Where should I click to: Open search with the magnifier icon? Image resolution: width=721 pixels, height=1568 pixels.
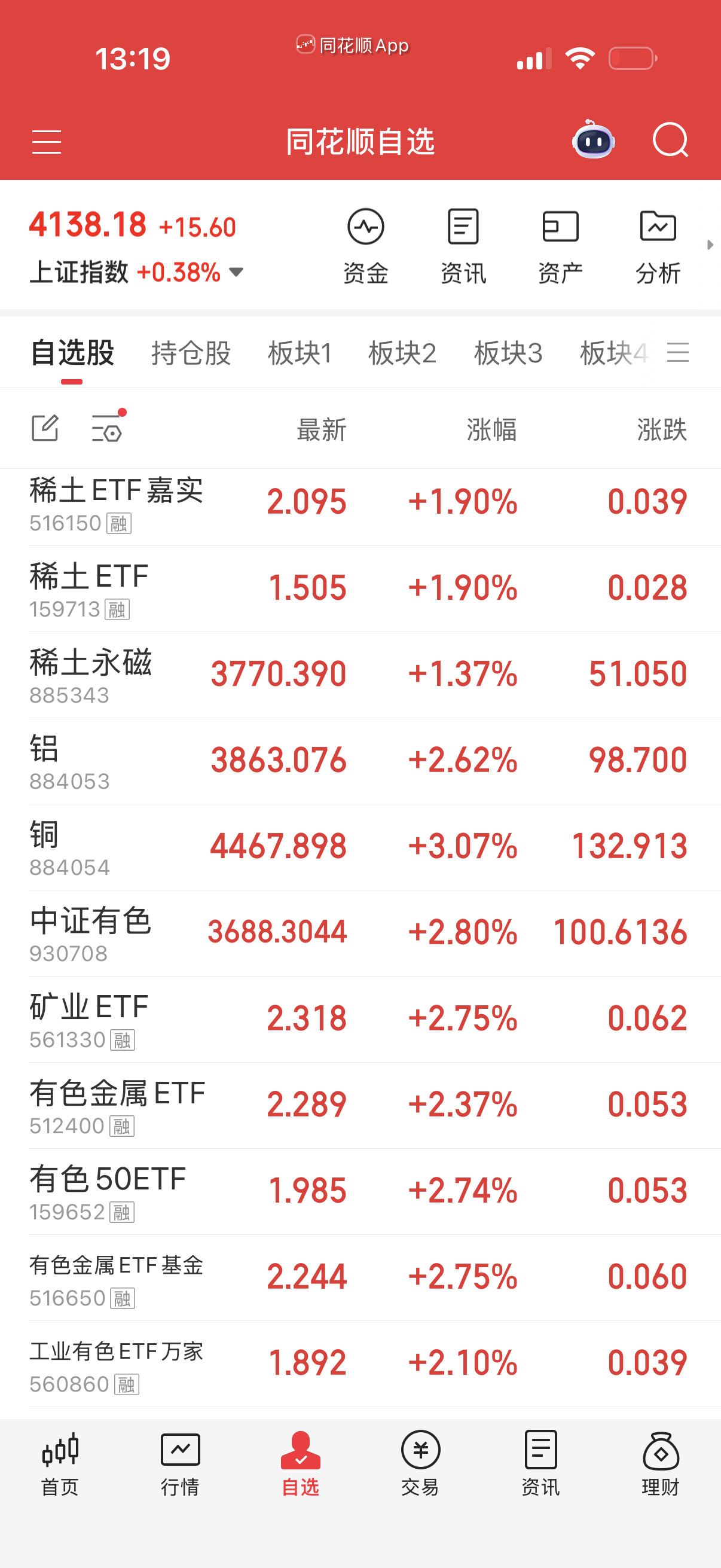click(671, 141)
